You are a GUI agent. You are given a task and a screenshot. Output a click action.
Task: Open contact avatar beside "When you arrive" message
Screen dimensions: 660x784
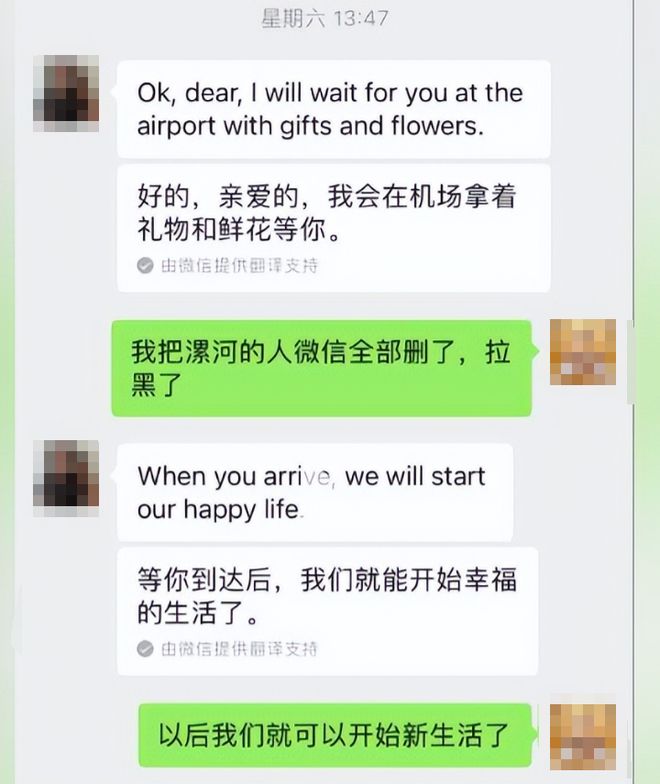click(66, 477)
